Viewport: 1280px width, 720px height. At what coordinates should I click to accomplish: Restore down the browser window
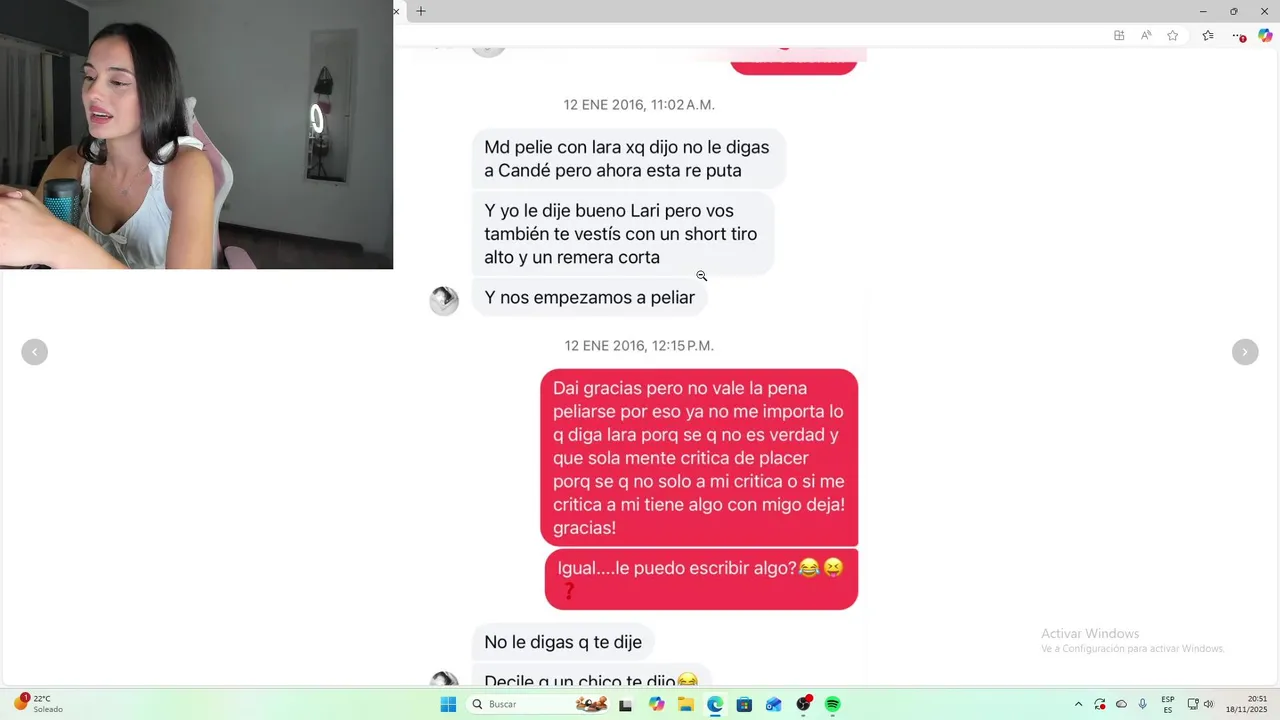[1233, 11]
